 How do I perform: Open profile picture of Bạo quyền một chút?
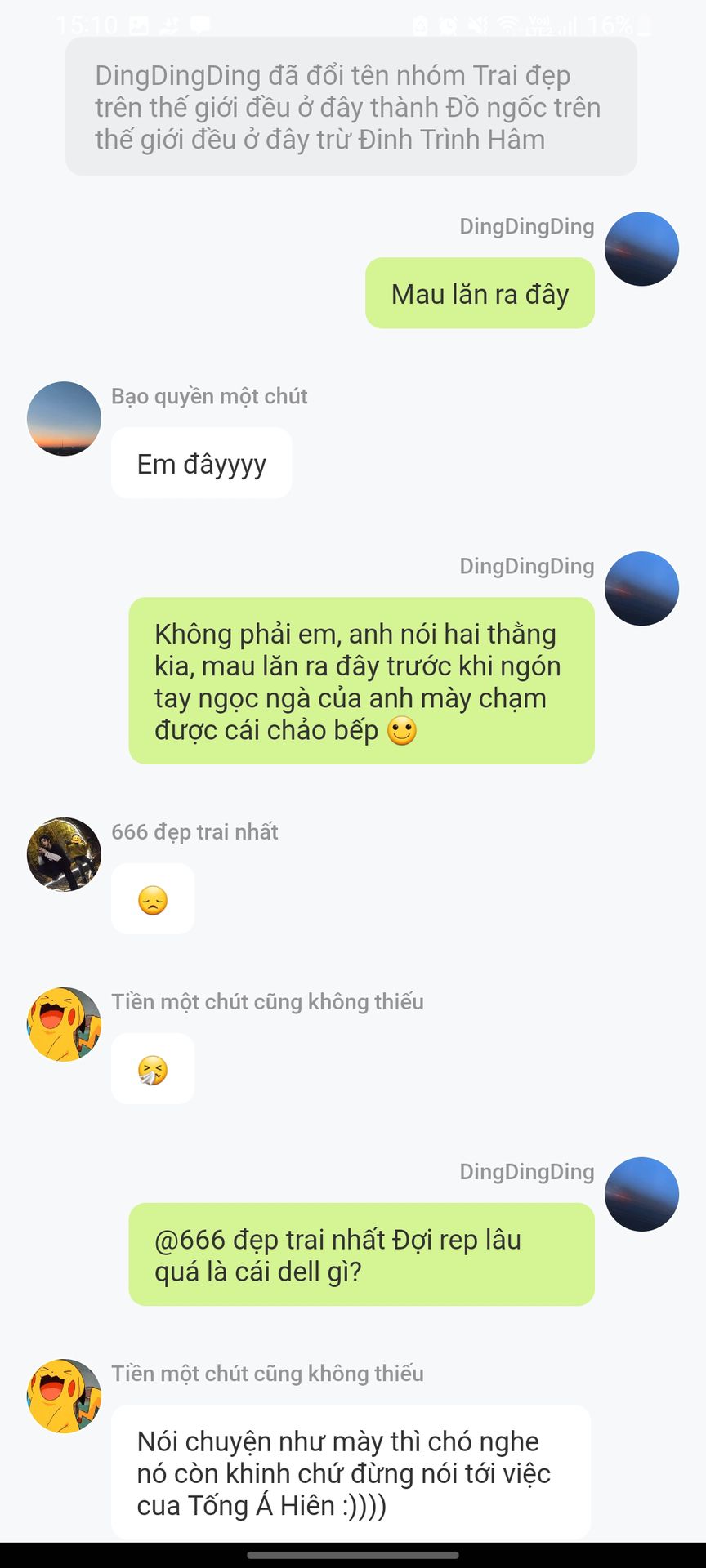click(x=64, y=418)
